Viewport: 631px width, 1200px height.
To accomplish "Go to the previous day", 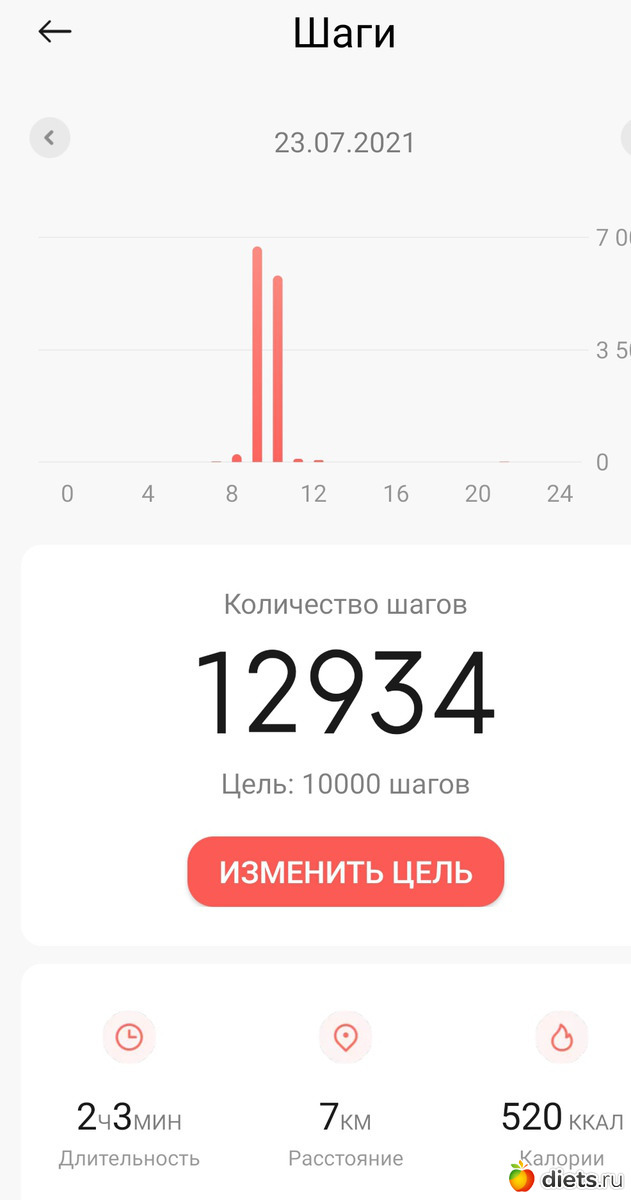I will [x=50, y=138].
